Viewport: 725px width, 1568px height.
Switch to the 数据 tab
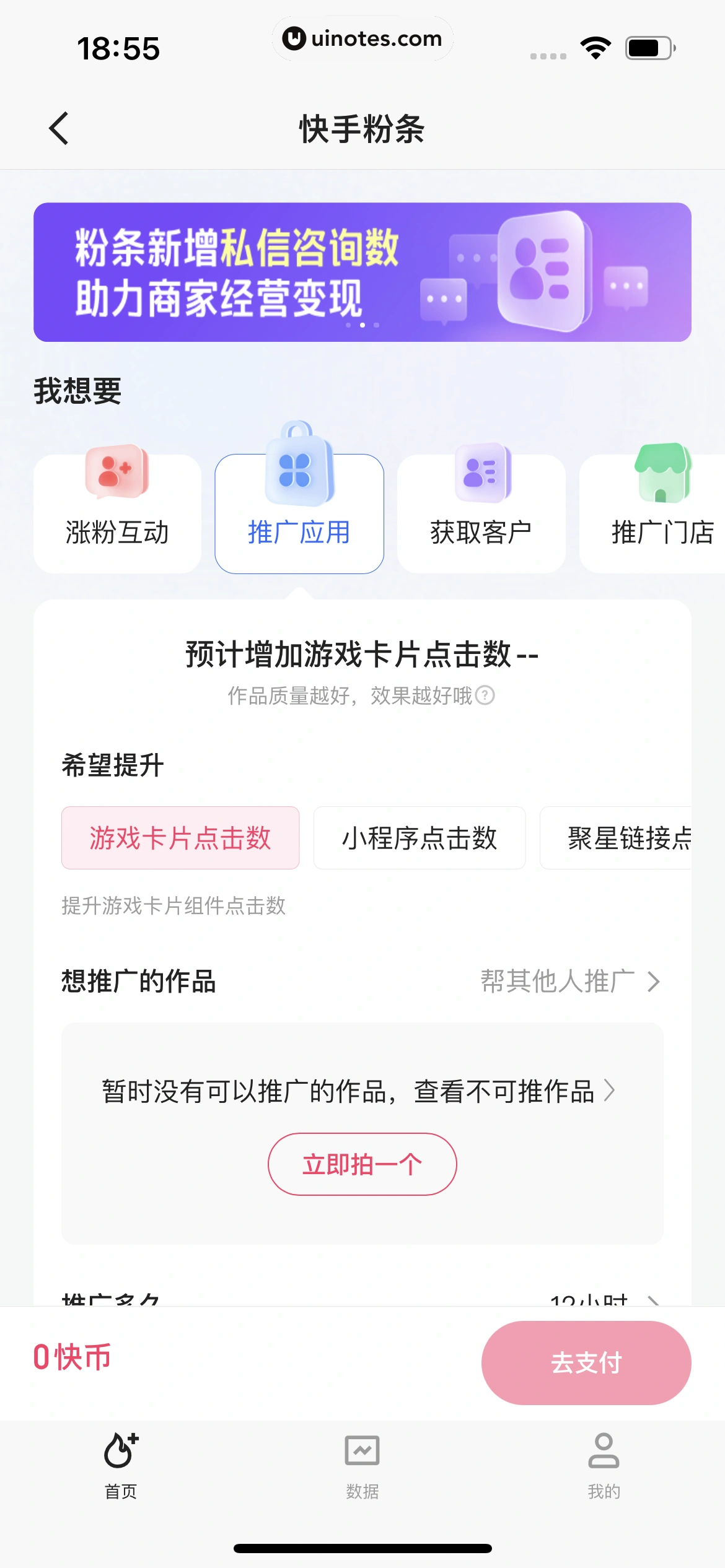[x=362, y=1465]
